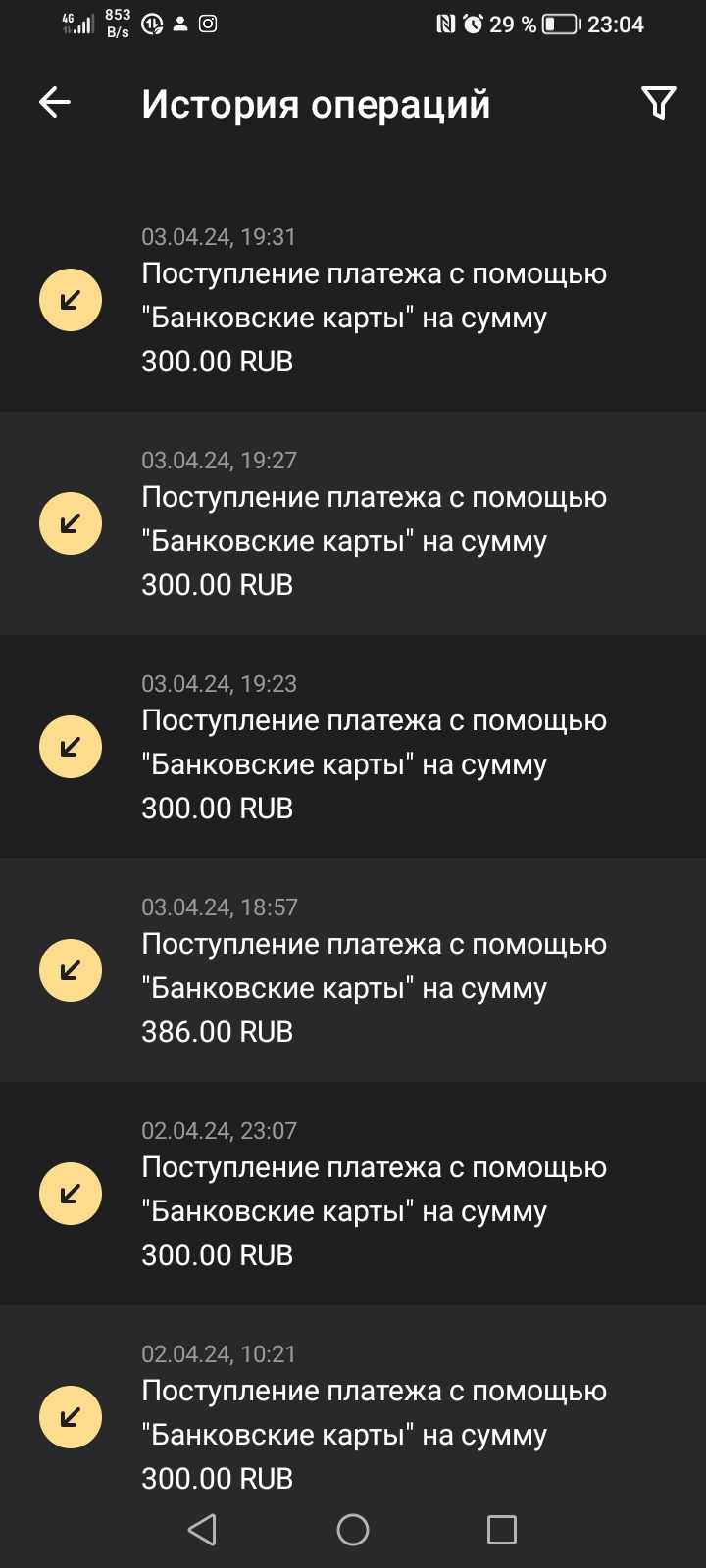Tap the system home button
706x1568 pixels.
click(353, 1530)
